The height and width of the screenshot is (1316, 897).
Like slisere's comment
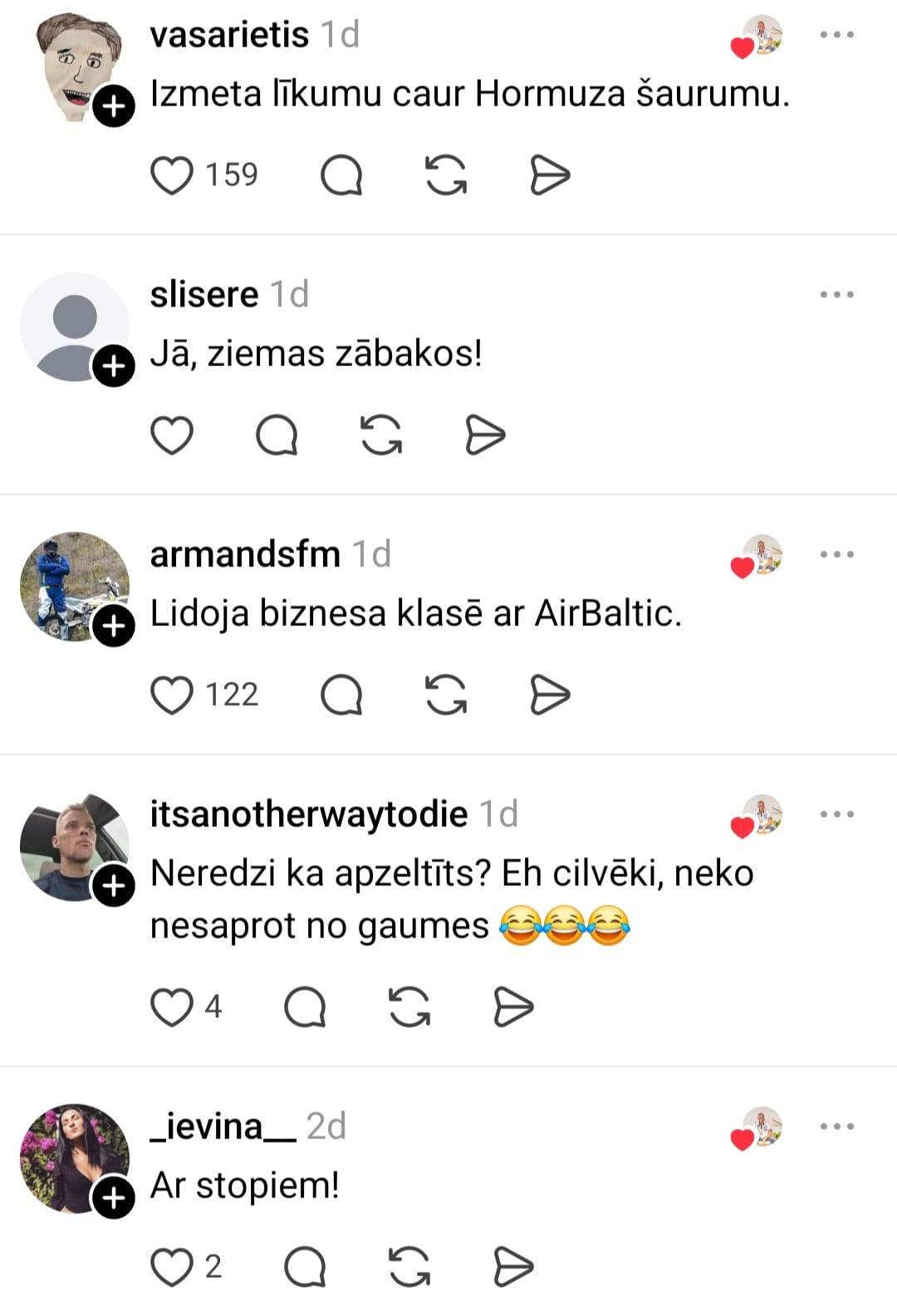(x=172, y=436)
